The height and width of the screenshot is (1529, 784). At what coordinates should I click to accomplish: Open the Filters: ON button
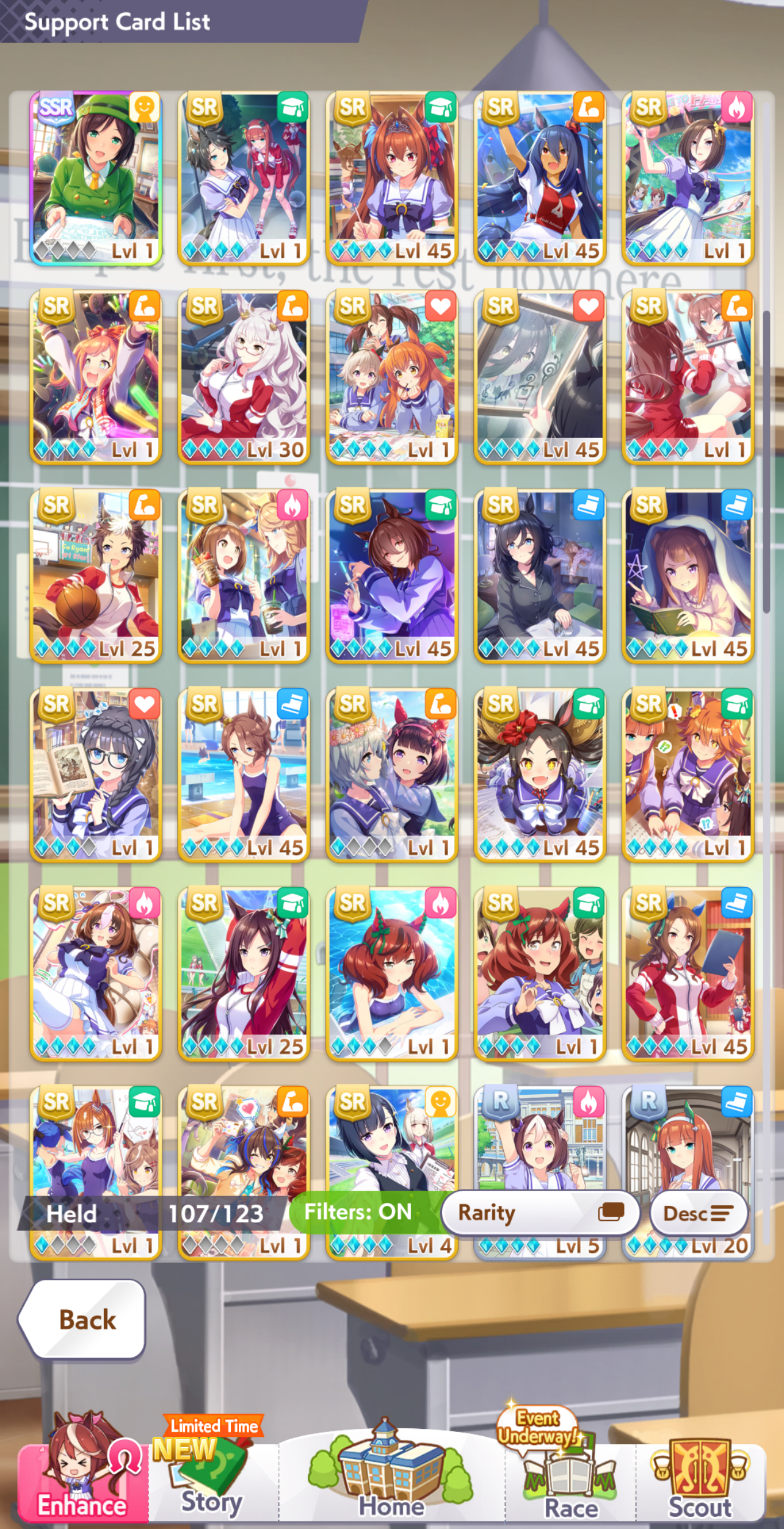click(x=358, y=1211)
